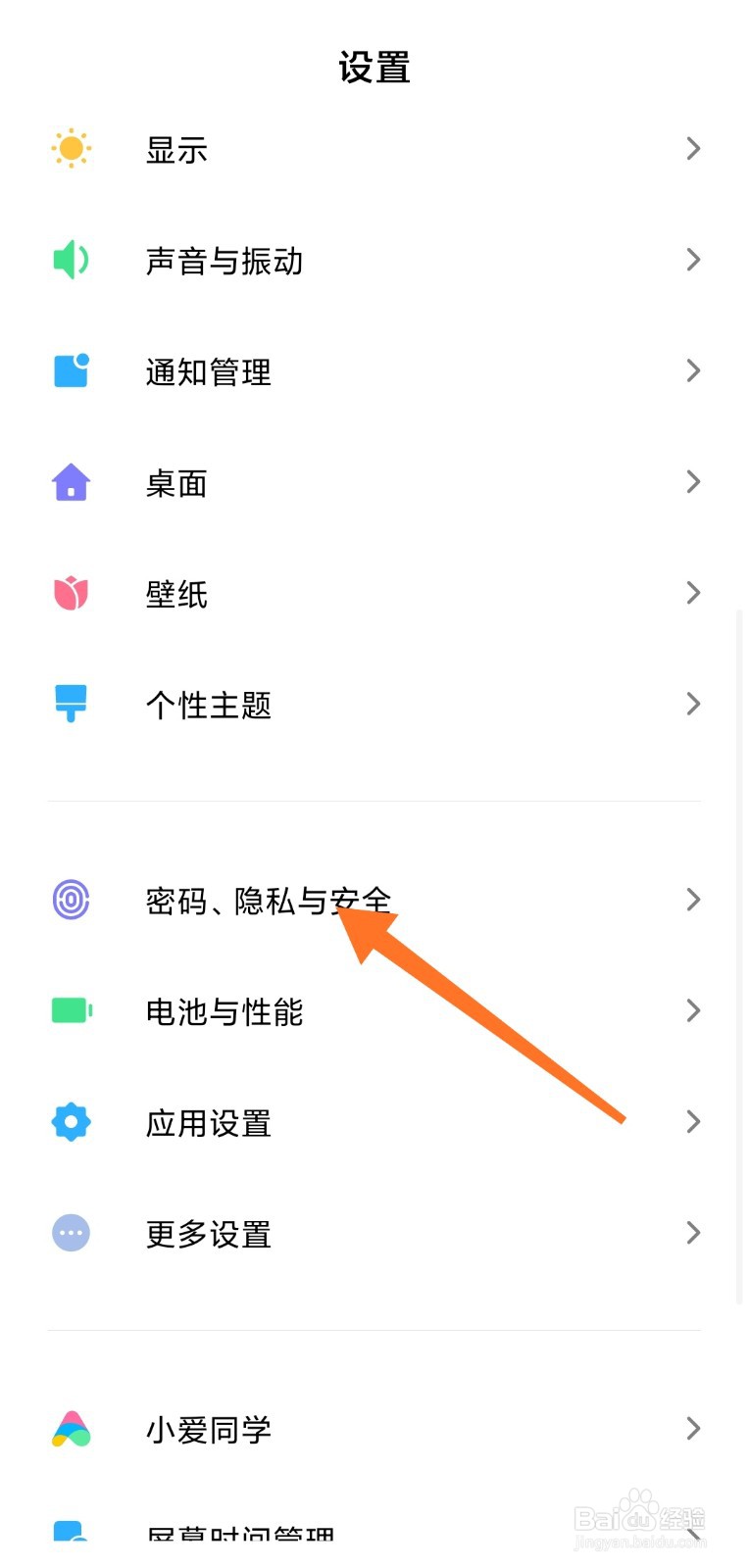Screen dimensions: 749x1568
Task: Select the sound and vibration speaker icon
Action: tap(70, 259)
